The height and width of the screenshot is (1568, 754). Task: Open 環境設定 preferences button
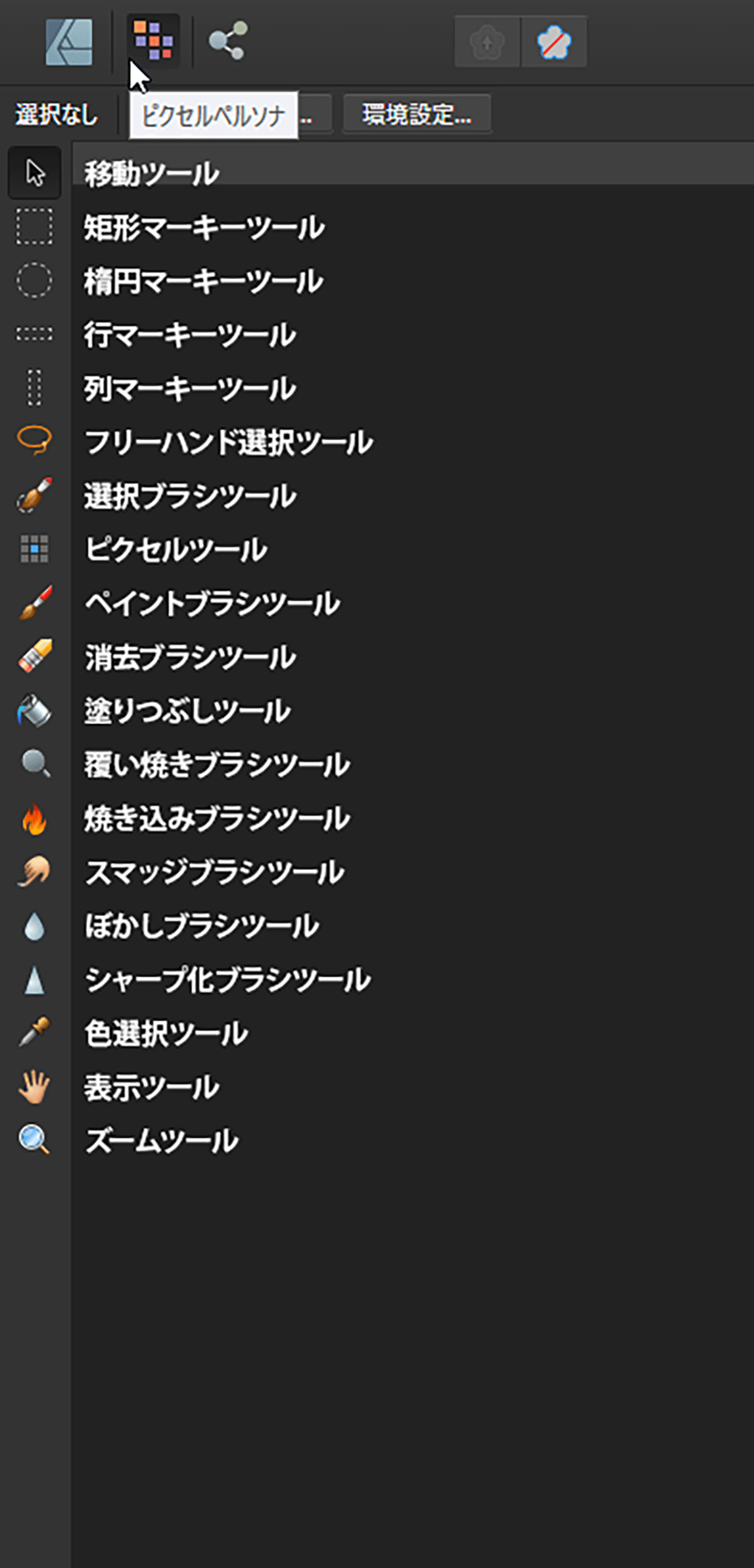416,114
